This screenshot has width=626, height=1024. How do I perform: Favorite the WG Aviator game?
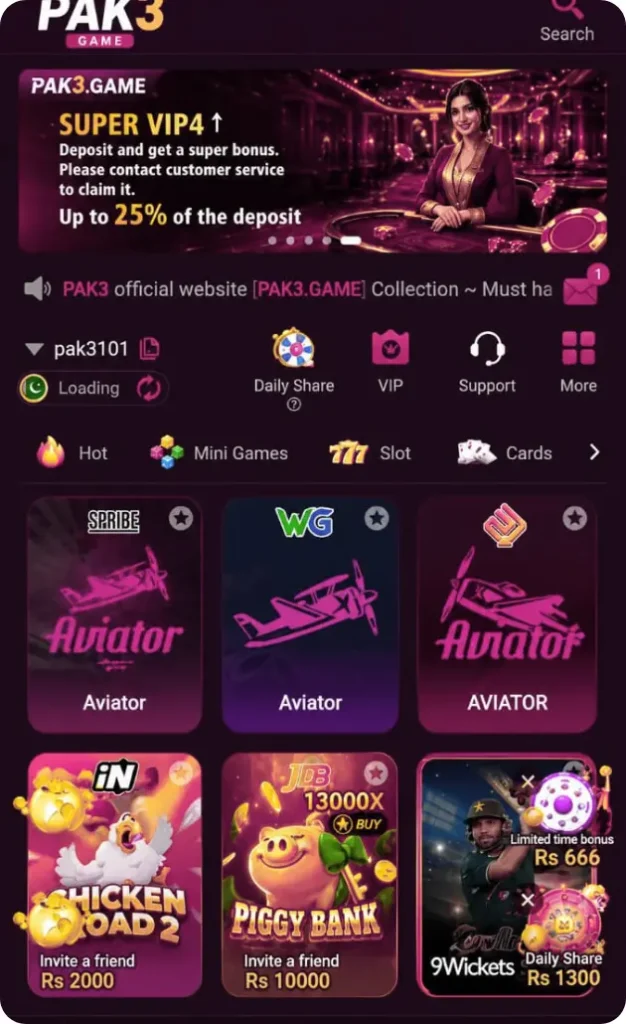377,519
